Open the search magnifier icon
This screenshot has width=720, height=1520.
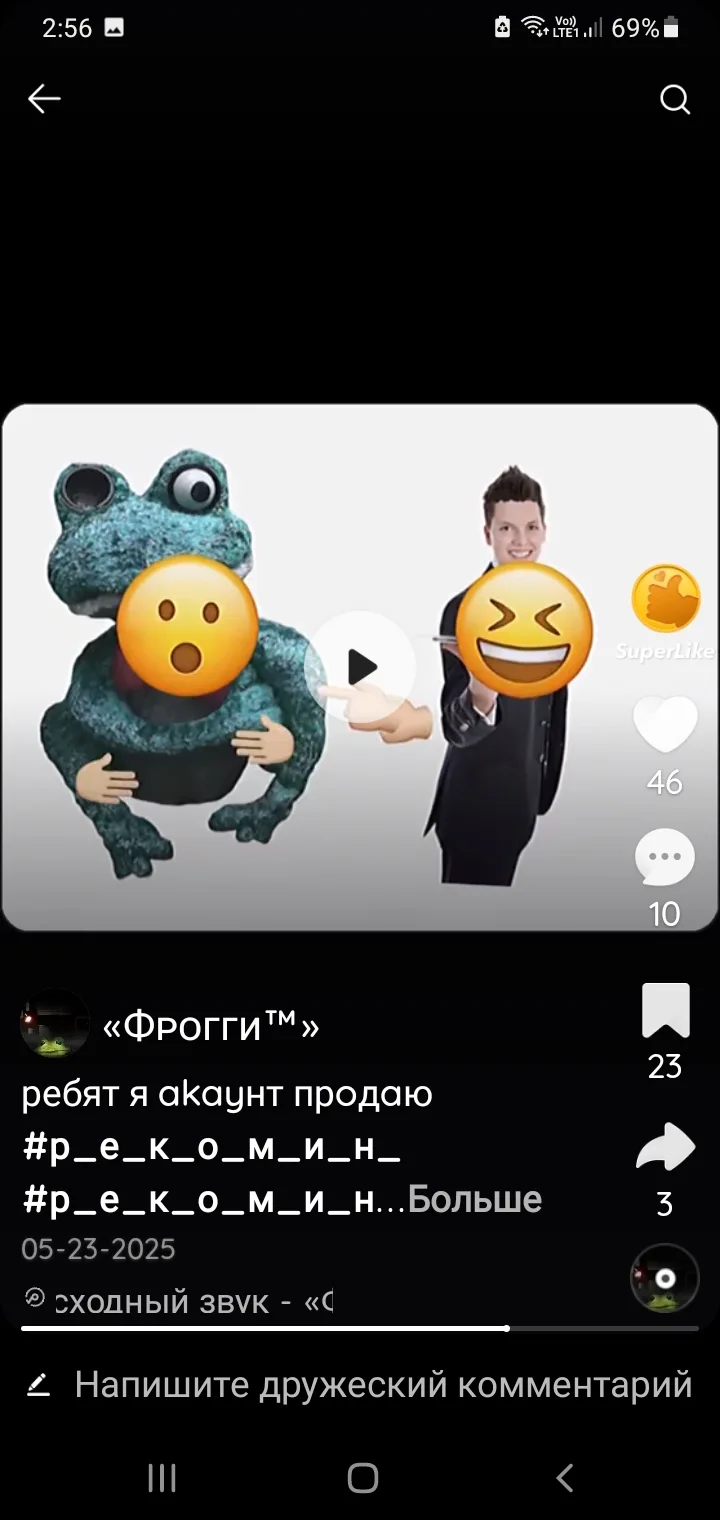[x=675, y=99]
